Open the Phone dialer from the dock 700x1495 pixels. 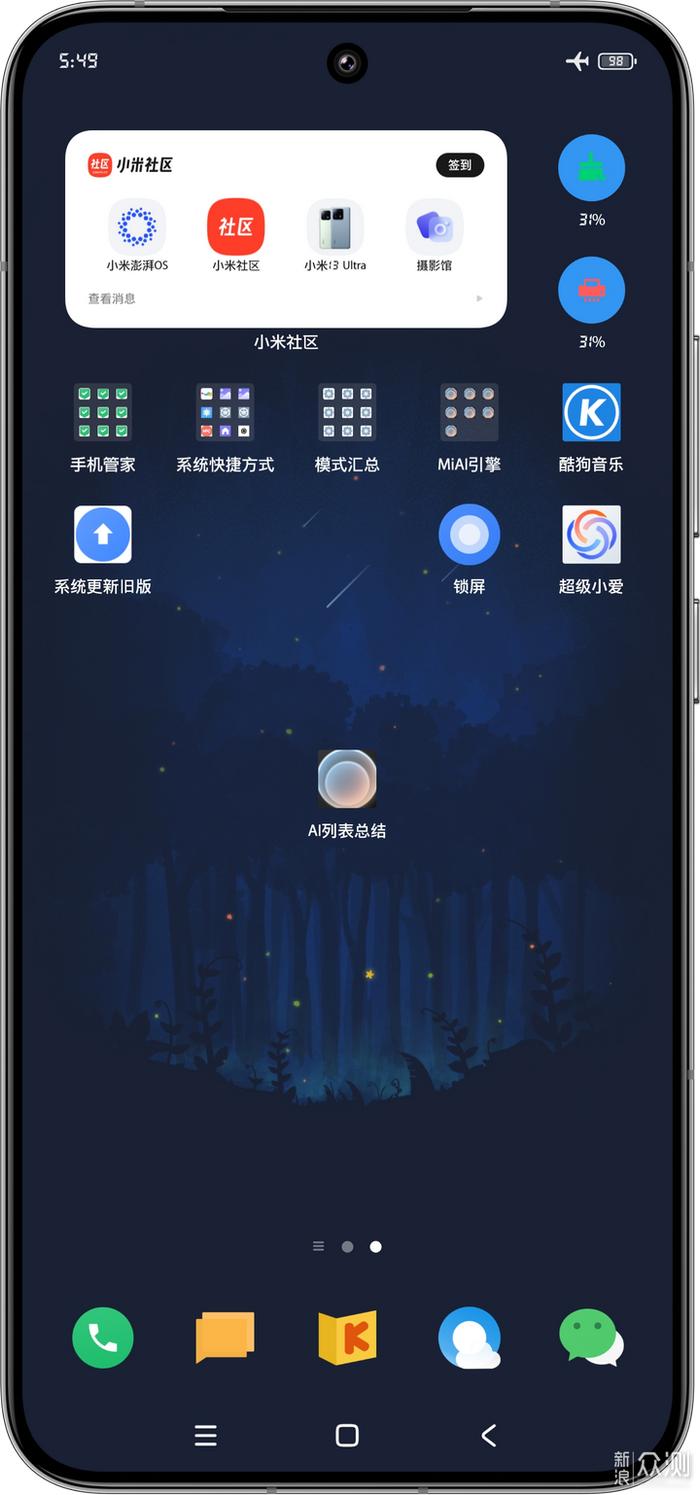click(x=103, y=1337)
